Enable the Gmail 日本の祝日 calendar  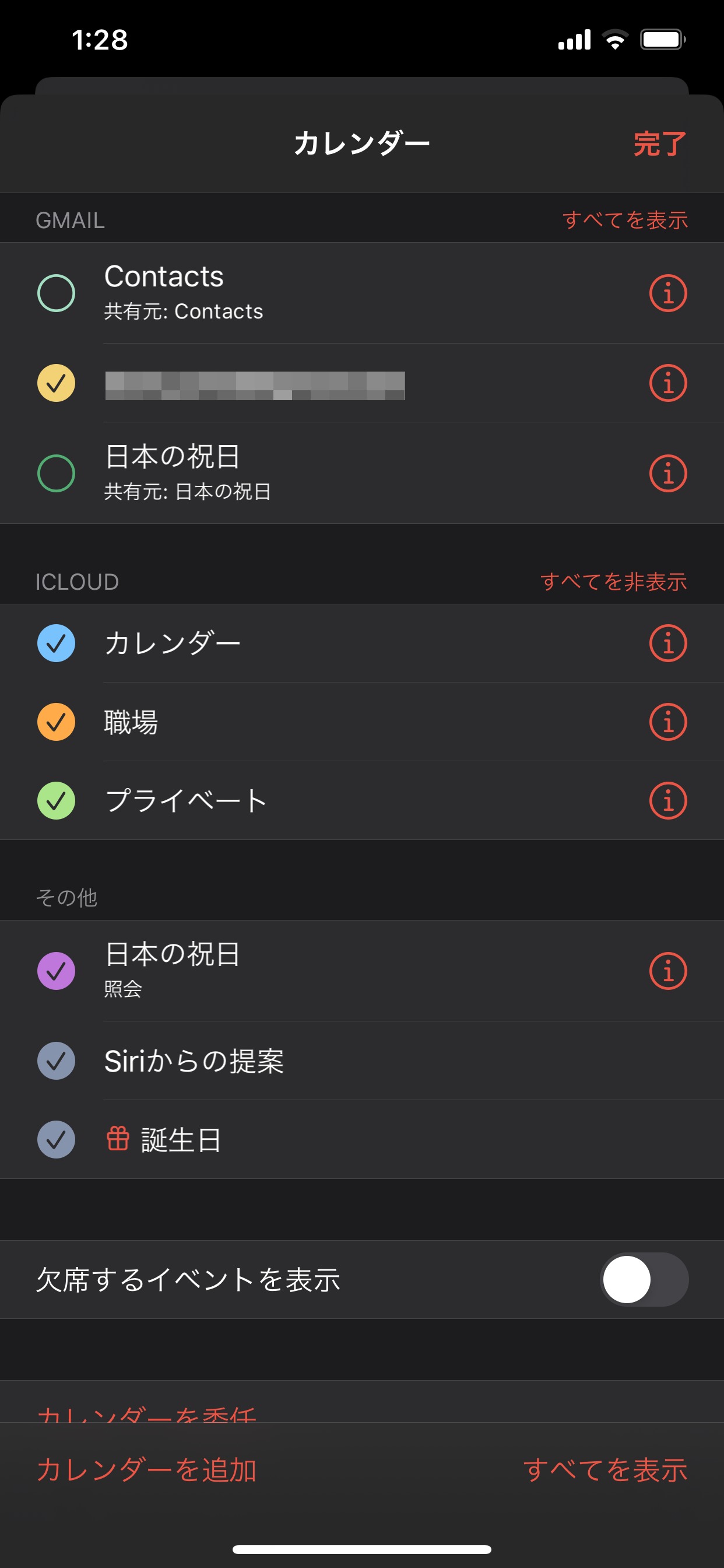click(x=56, y=474)
